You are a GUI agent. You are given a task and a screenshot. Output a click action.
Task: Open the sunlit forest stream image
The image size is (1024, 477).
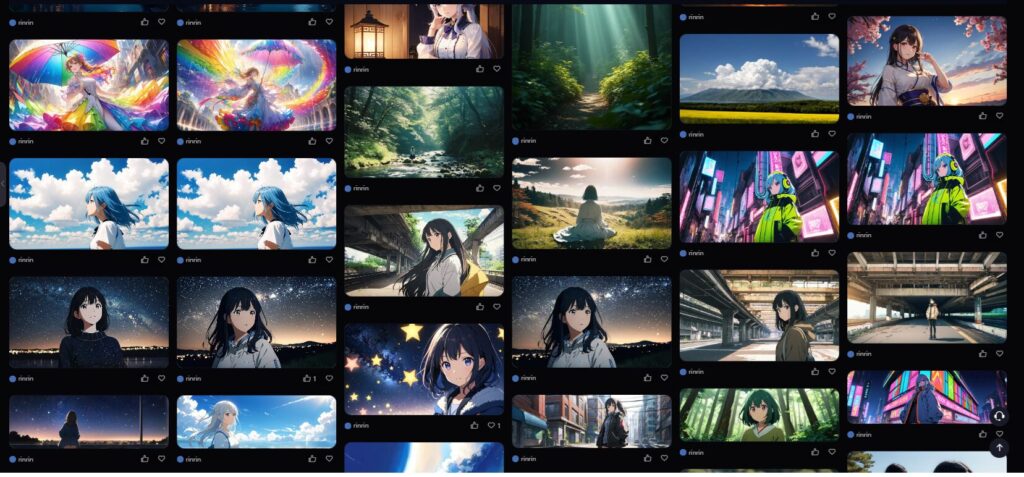click(424, 132)
